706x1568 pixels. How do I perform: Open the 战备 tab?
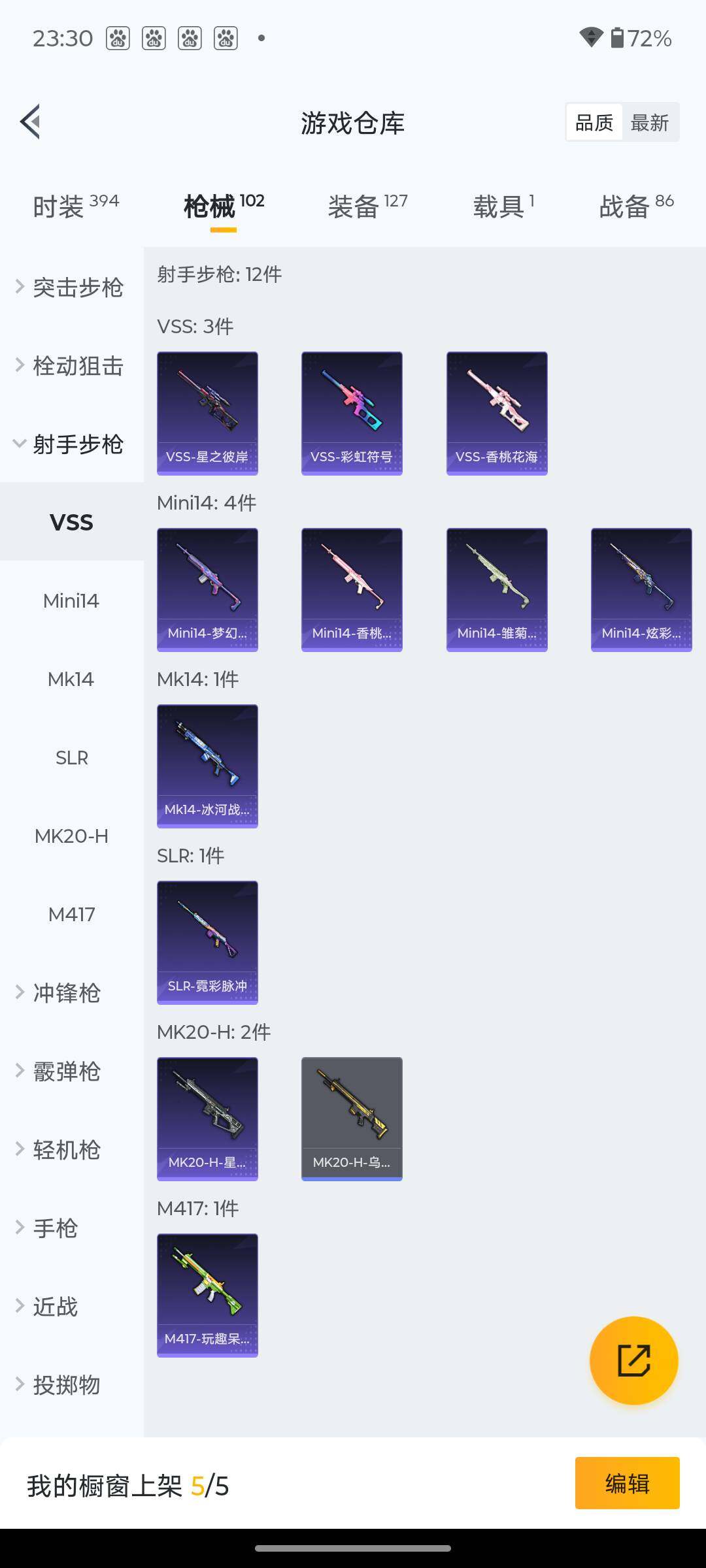(635, 206)
